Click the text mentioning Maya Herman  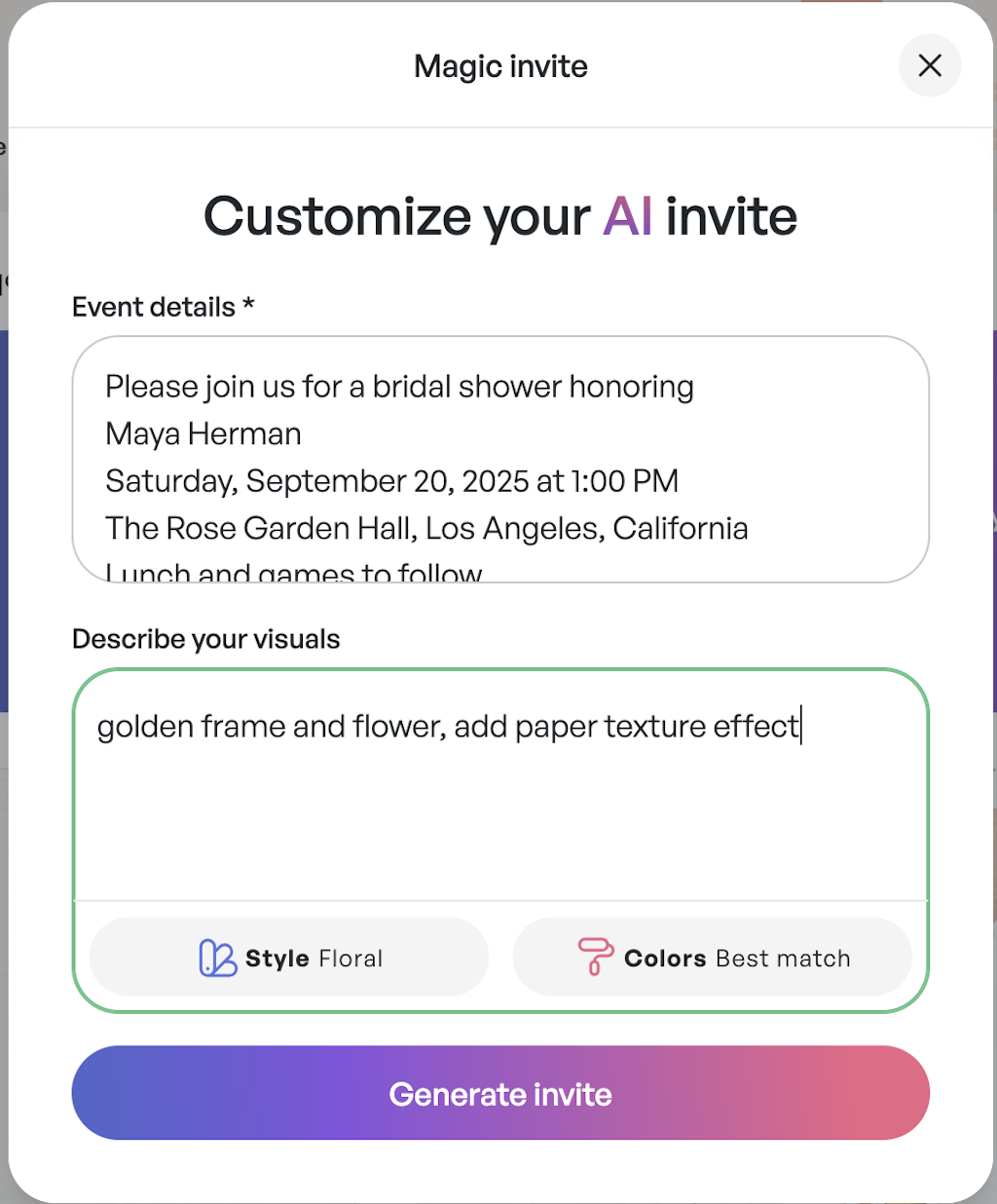tap(203, 433)
